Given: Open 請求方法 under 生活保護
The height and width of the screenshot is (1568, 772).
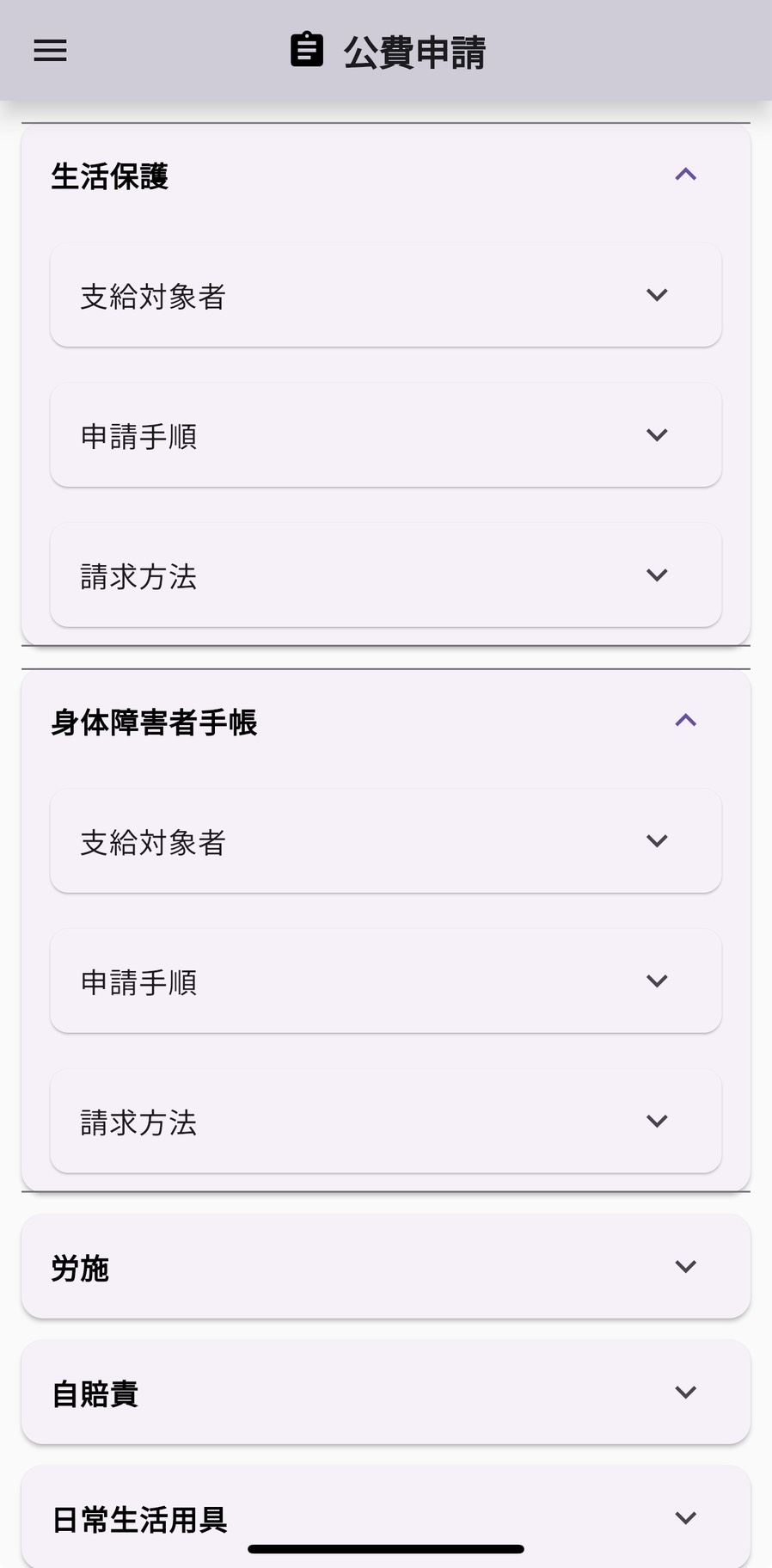Looking at the screenshot, I should click(x=385, y=575).
